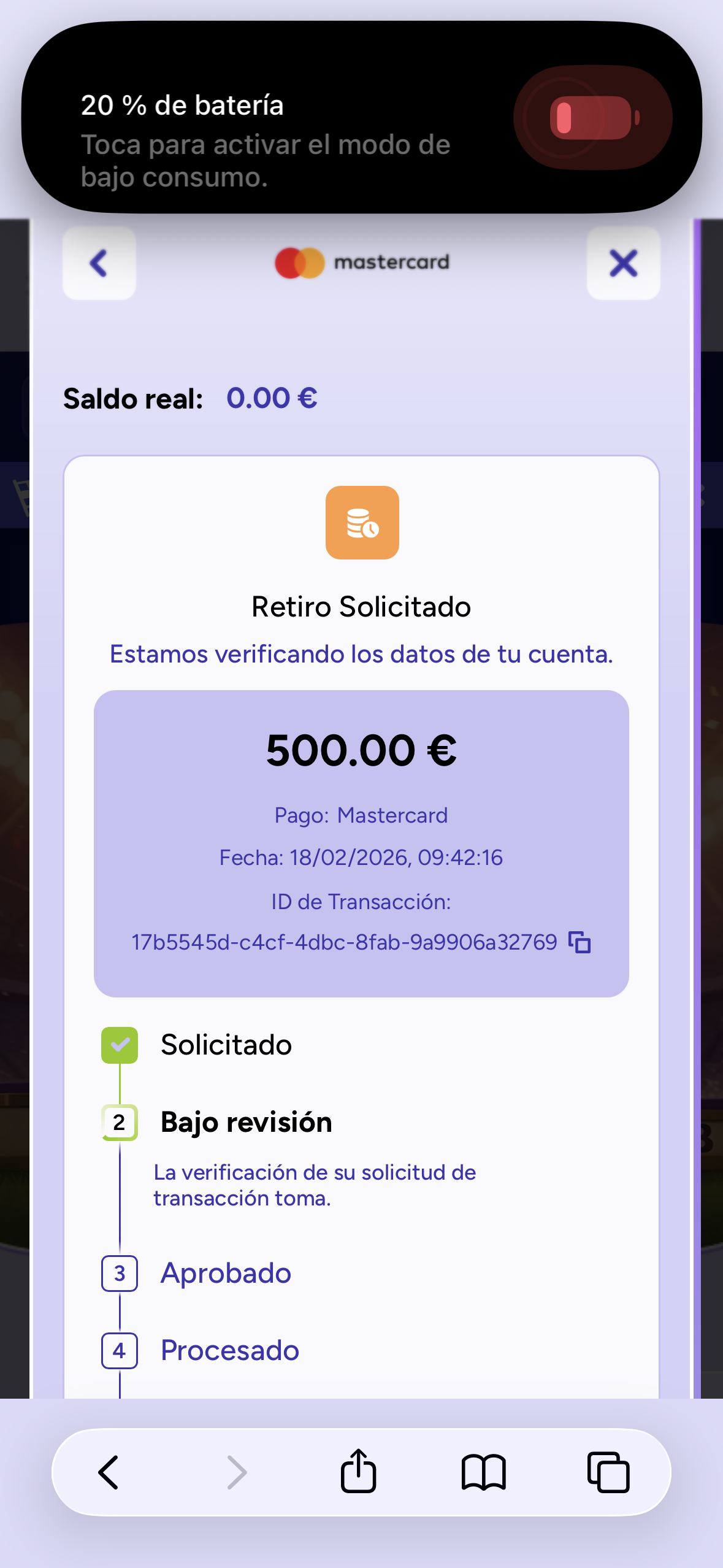Copy the transaction ID
The width and height of the screenshot is (723, 1568).
tap(580, 942)
